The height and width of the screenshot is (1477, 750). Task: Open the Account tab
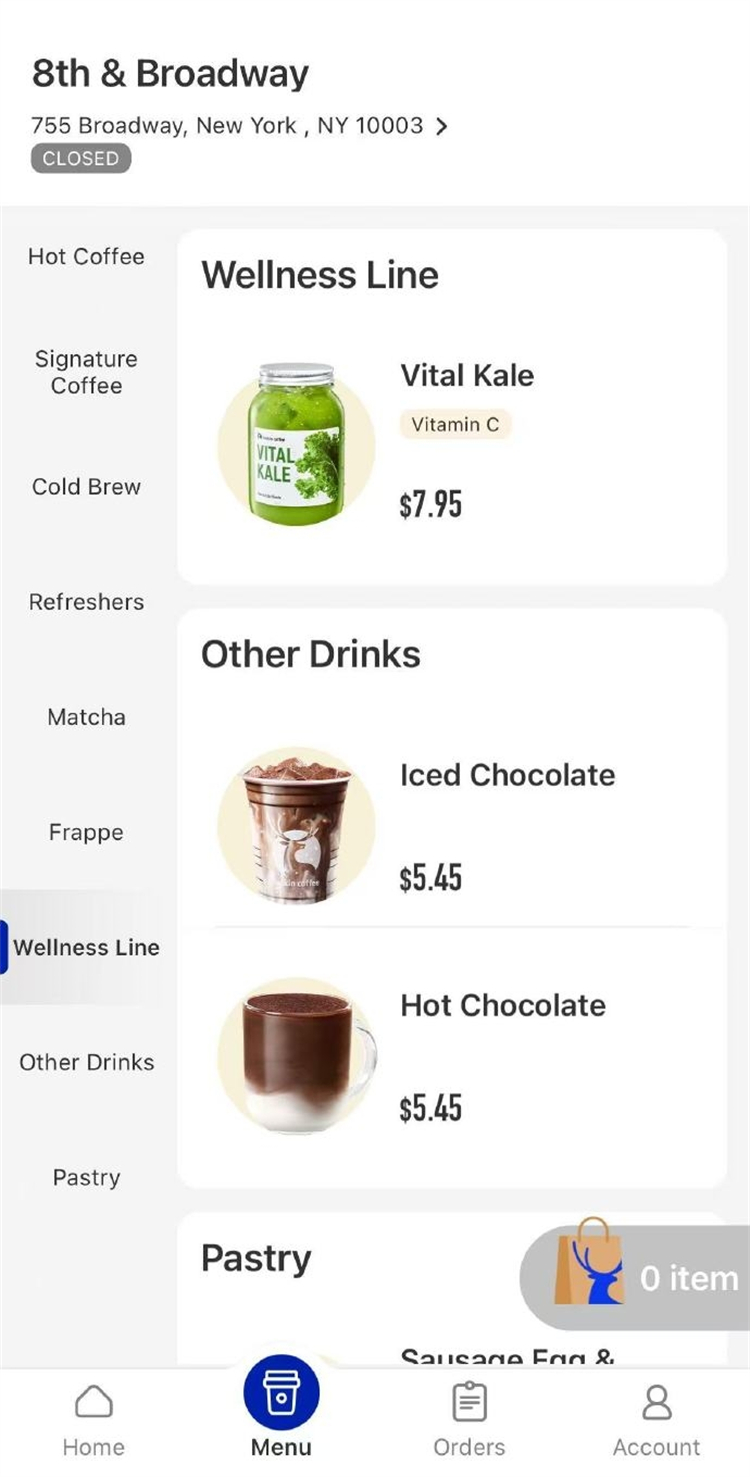[x=656, y=1421]
